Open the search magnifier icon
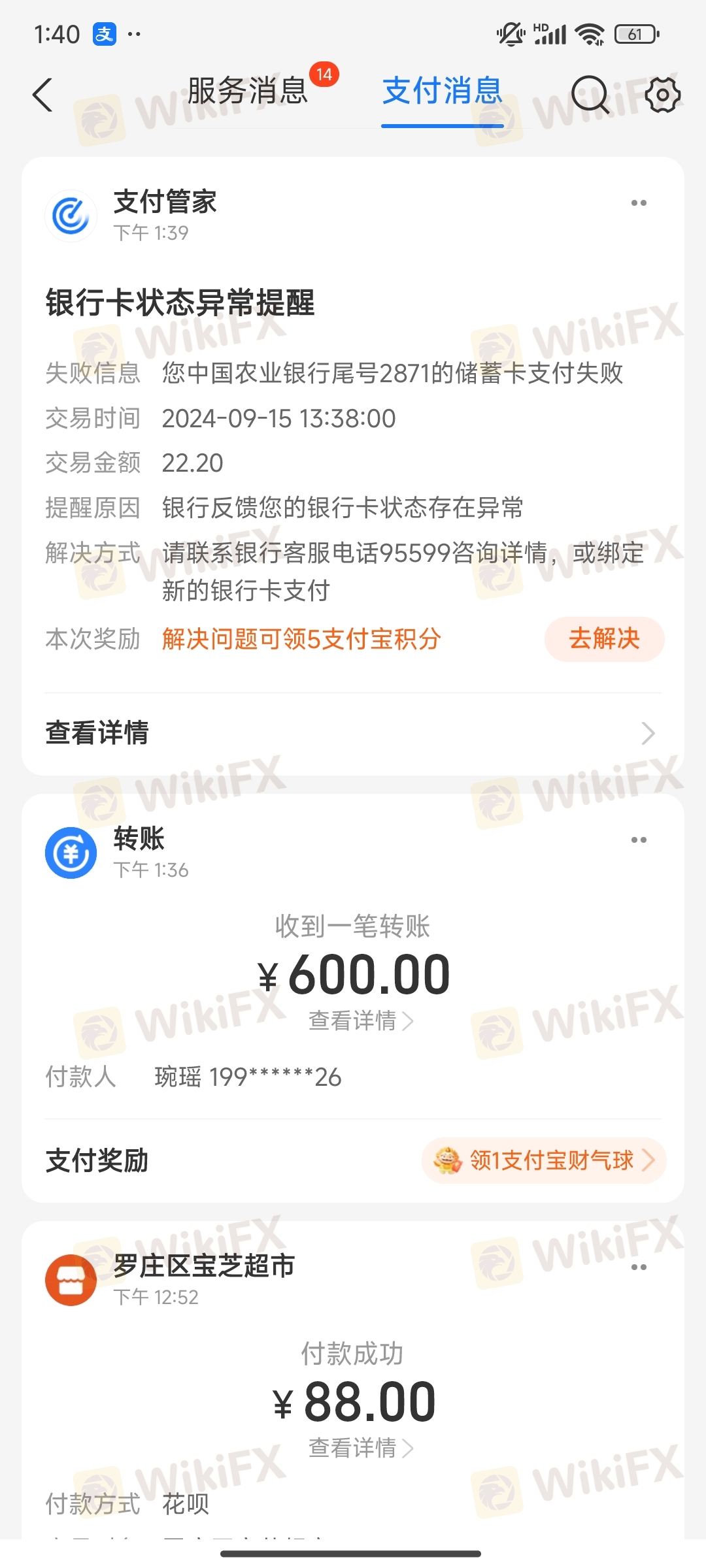 [x=590, y=95]
